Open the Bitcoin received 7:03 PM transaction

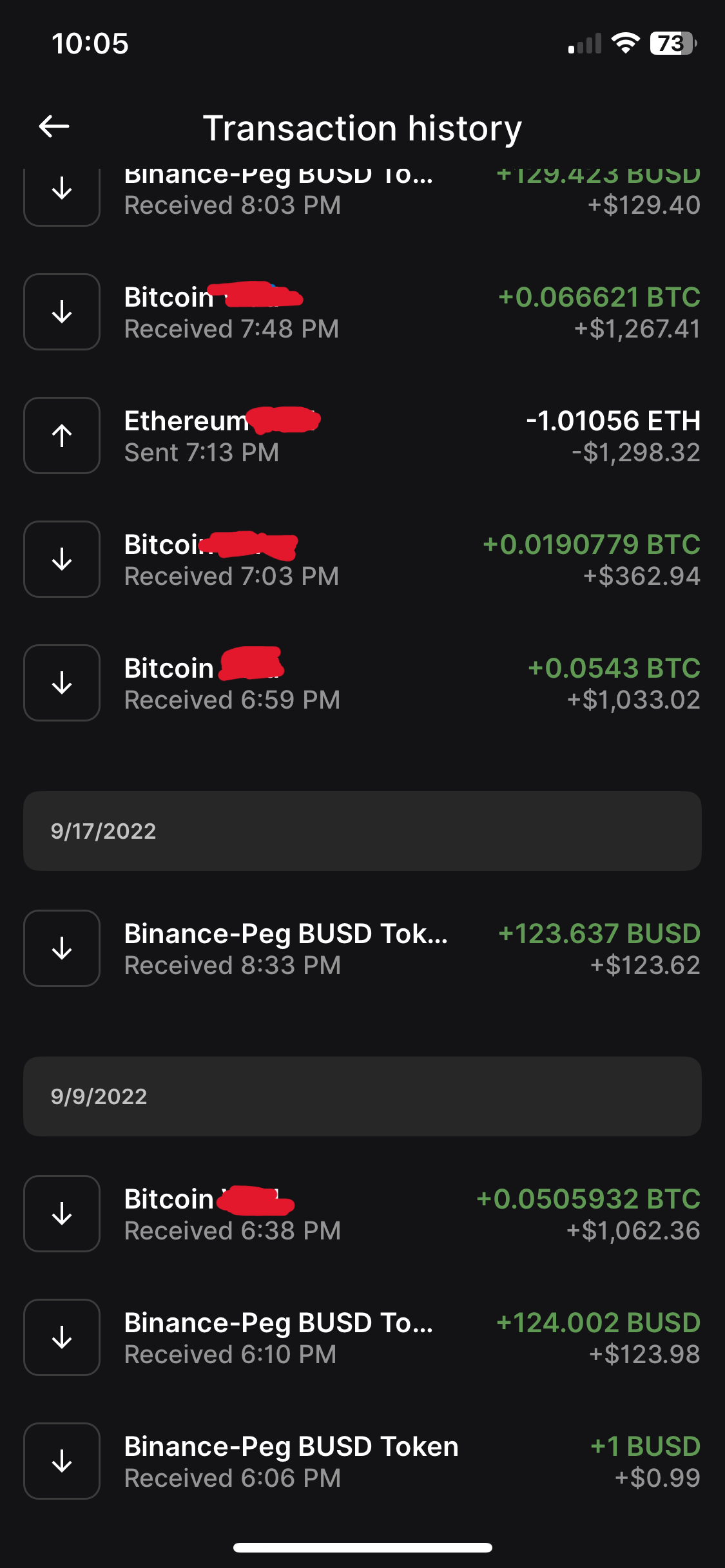[362, 560]
